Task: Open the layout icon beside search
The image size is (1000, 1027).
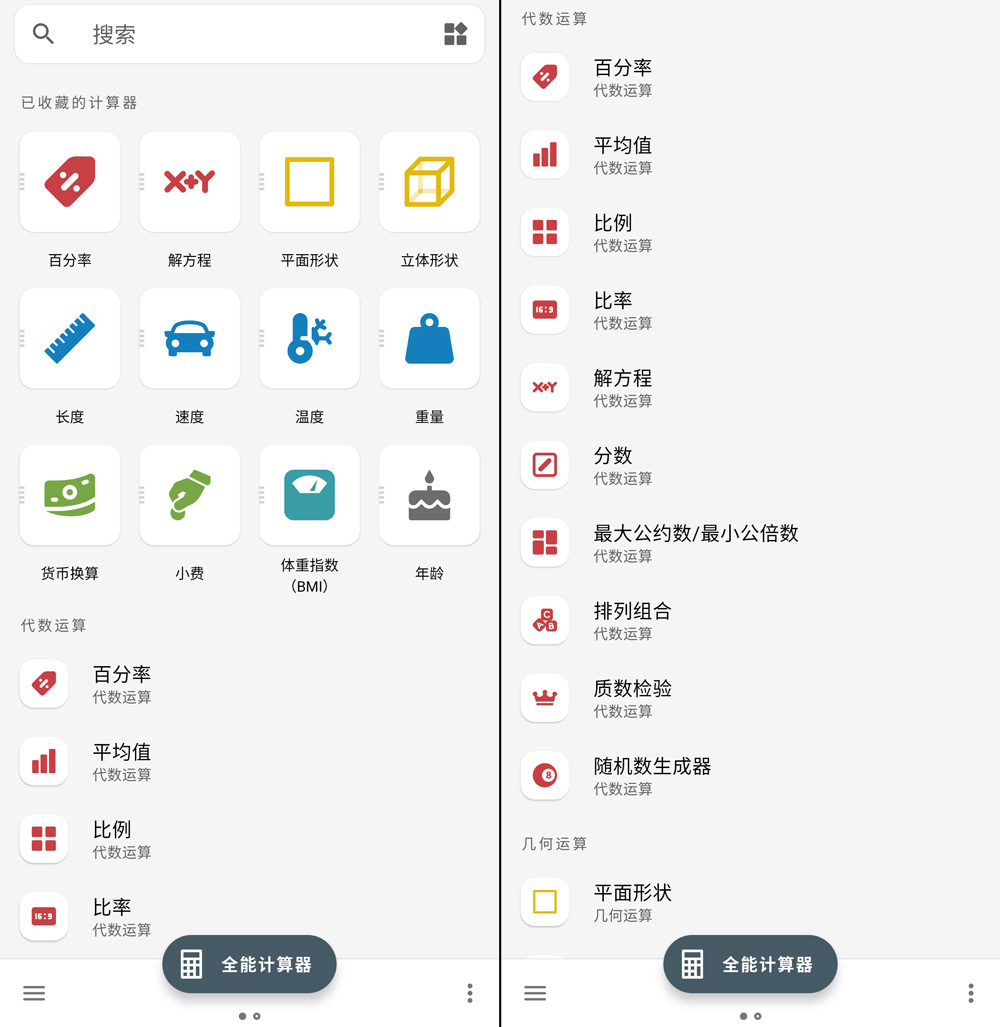Action: pos(455,35)
